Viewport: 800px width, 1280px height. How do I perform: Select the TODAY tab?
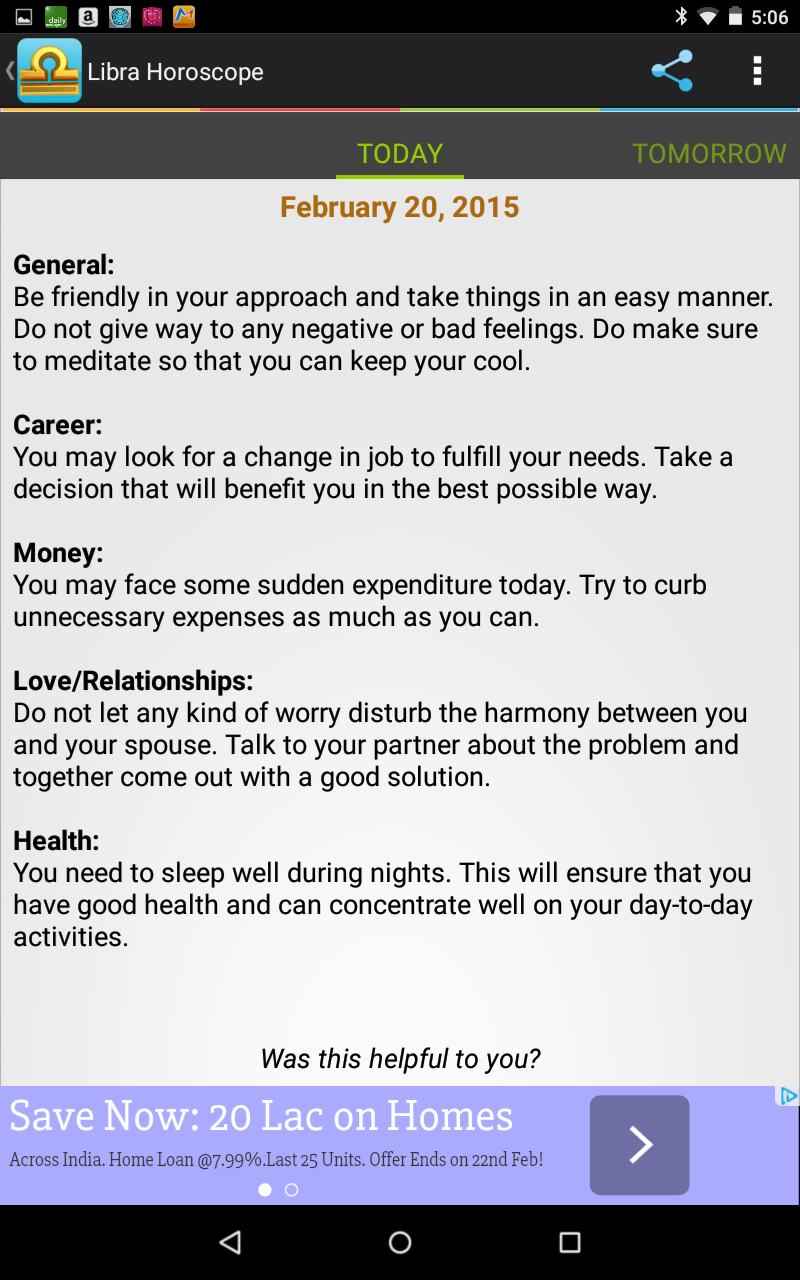coord(399,154)
